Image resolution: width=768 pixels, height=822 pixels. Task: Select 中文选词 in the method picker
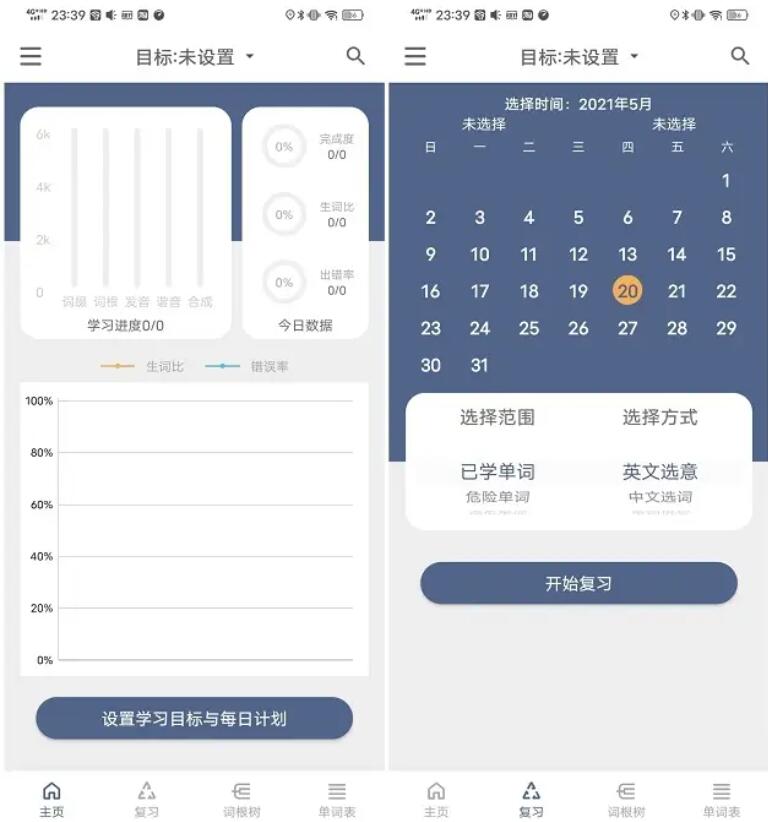[x=660, y=497]
